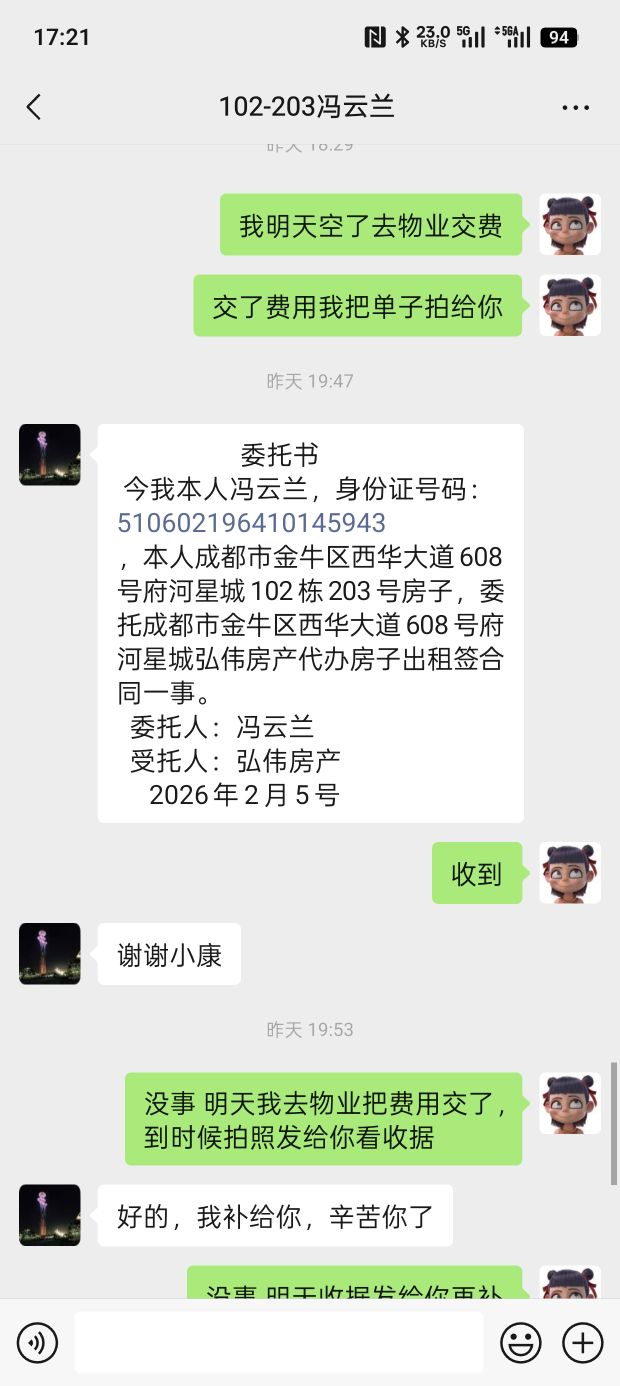Open contact avatar beside 谢谢小康 message
620x1386 pixels.
coord(49,954)
